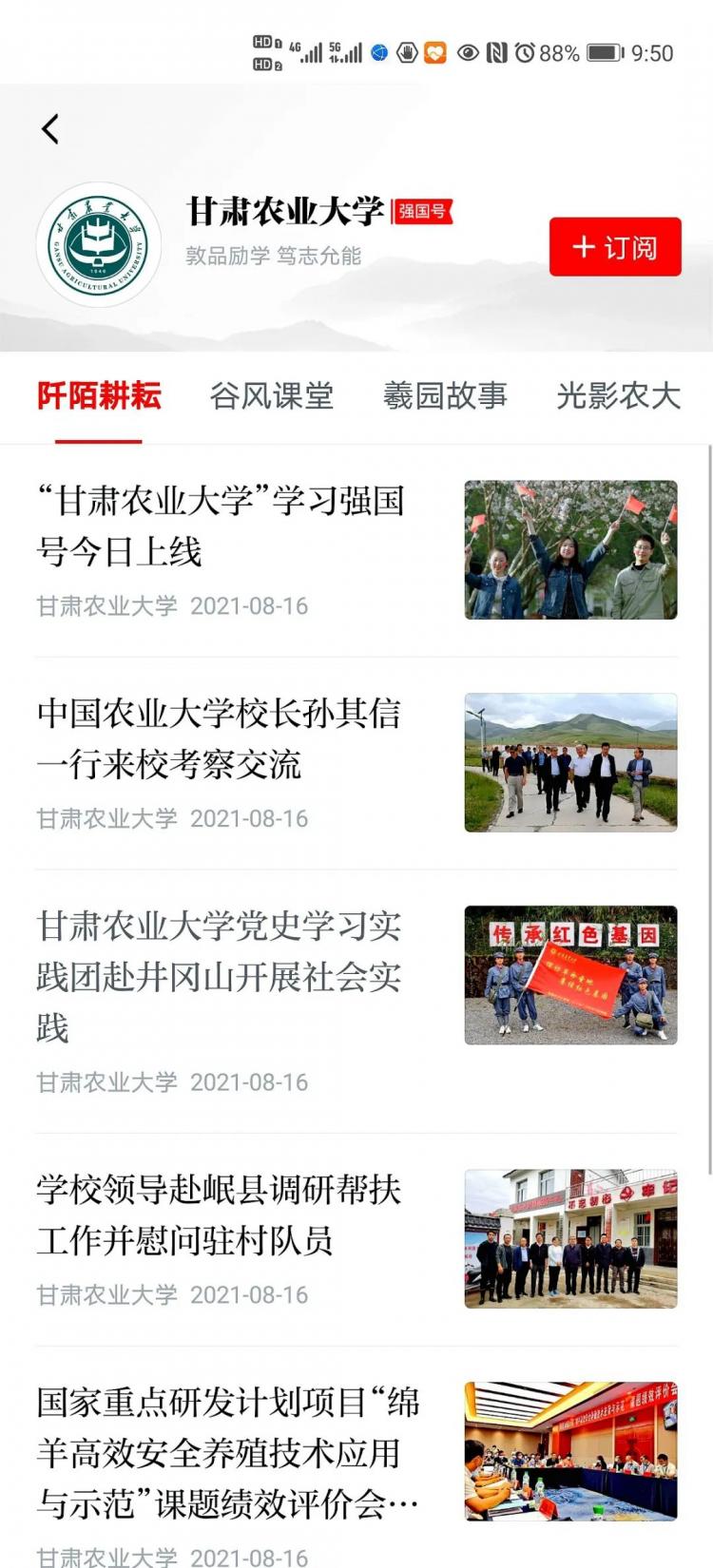Open the 绵羊高效安全养殖技术 article

(x=356, y=1468)
